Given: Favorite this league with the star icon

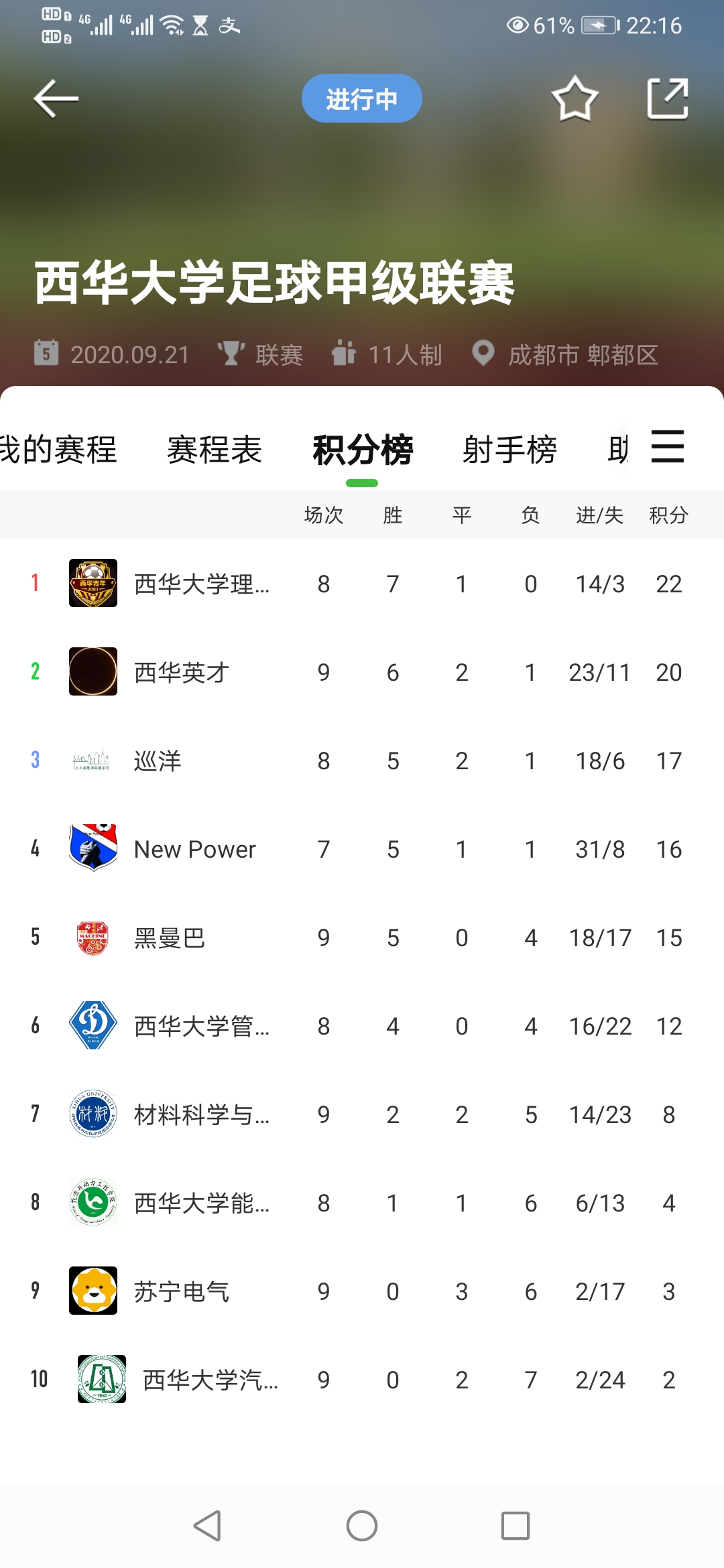Looking at the screenshot, I should coord(575,99).
